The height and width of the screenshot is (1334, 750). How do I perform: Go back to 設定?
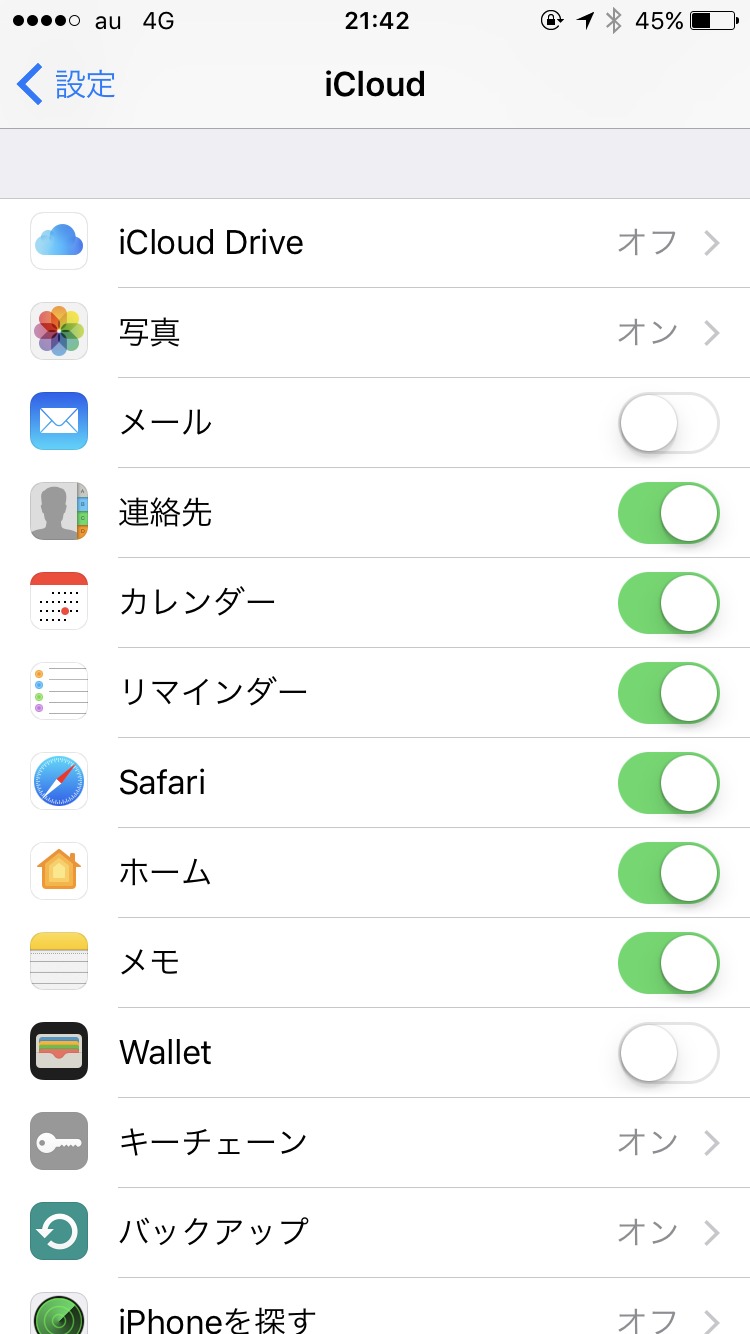click(x=66, y=84)
